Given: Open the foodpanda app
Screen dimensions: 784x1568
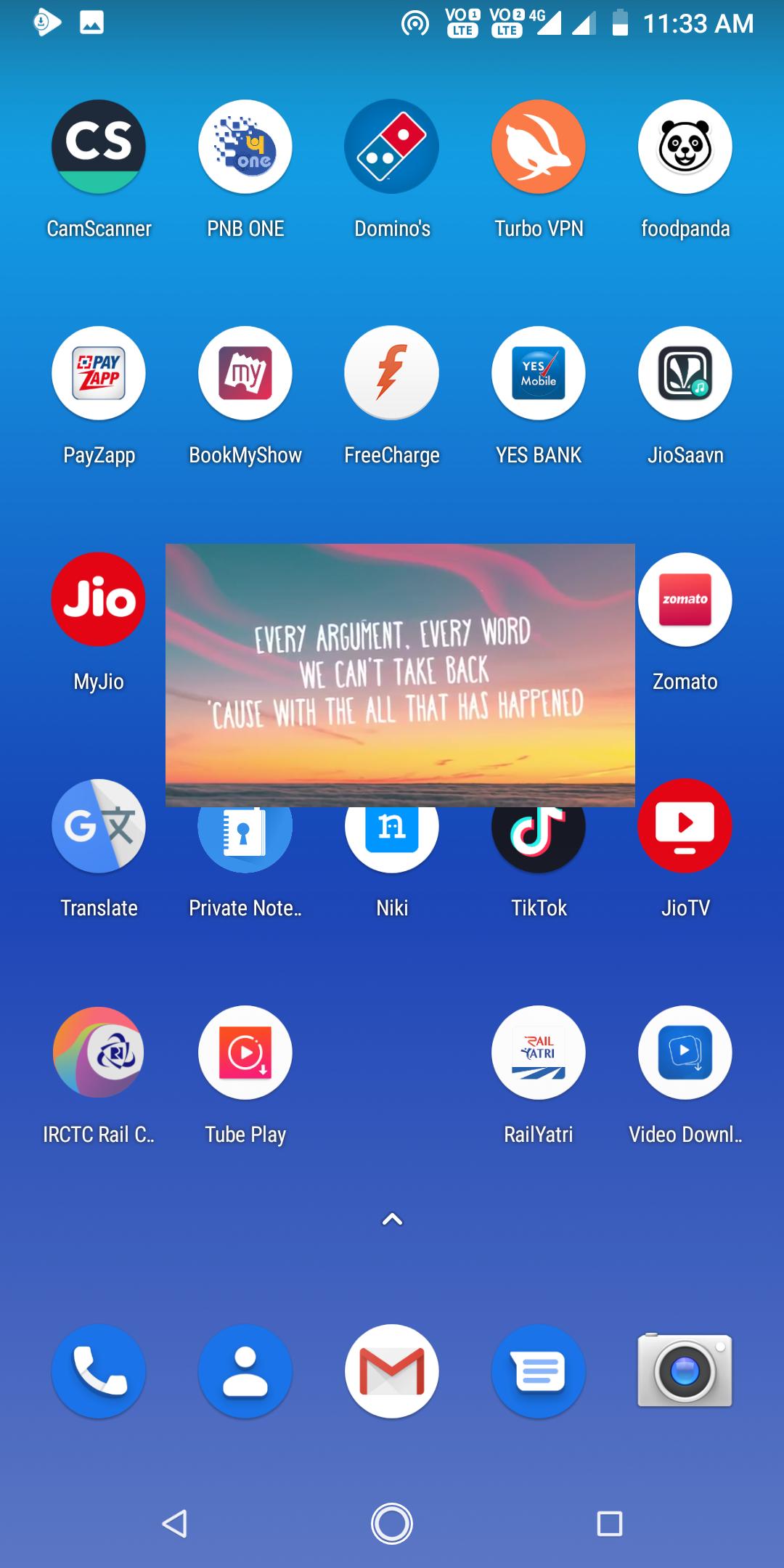Looking at the screenshot, I should click(685, 147).
